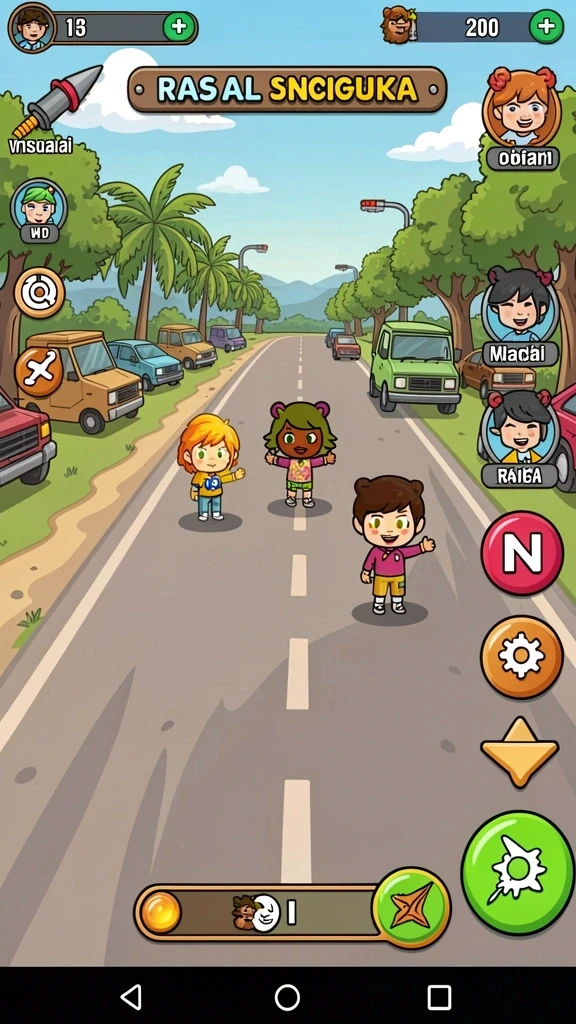Open settings with the gear button
The image size is (576, 1024).
522,656
